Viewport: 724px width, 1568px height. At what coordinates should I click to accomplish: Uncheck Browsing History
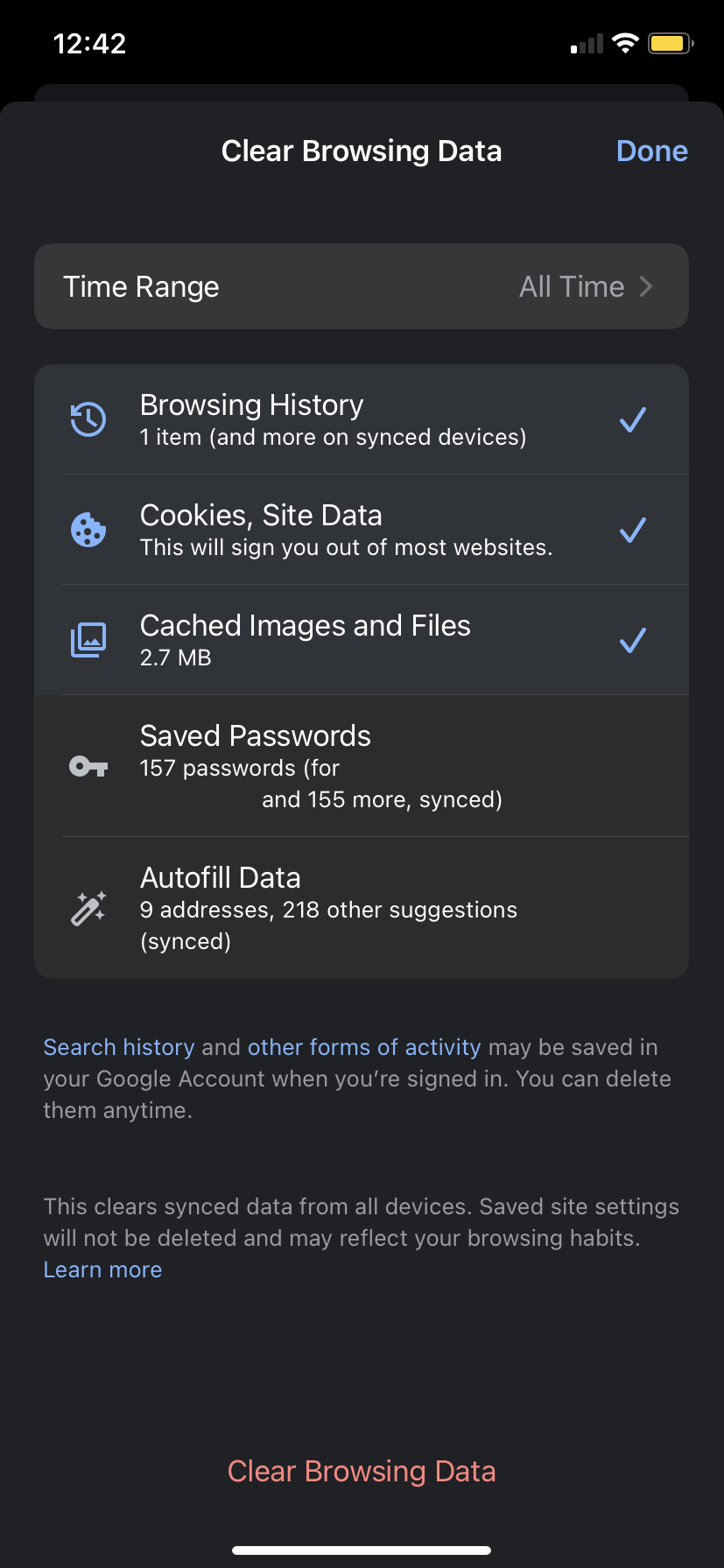pos(362,419)
